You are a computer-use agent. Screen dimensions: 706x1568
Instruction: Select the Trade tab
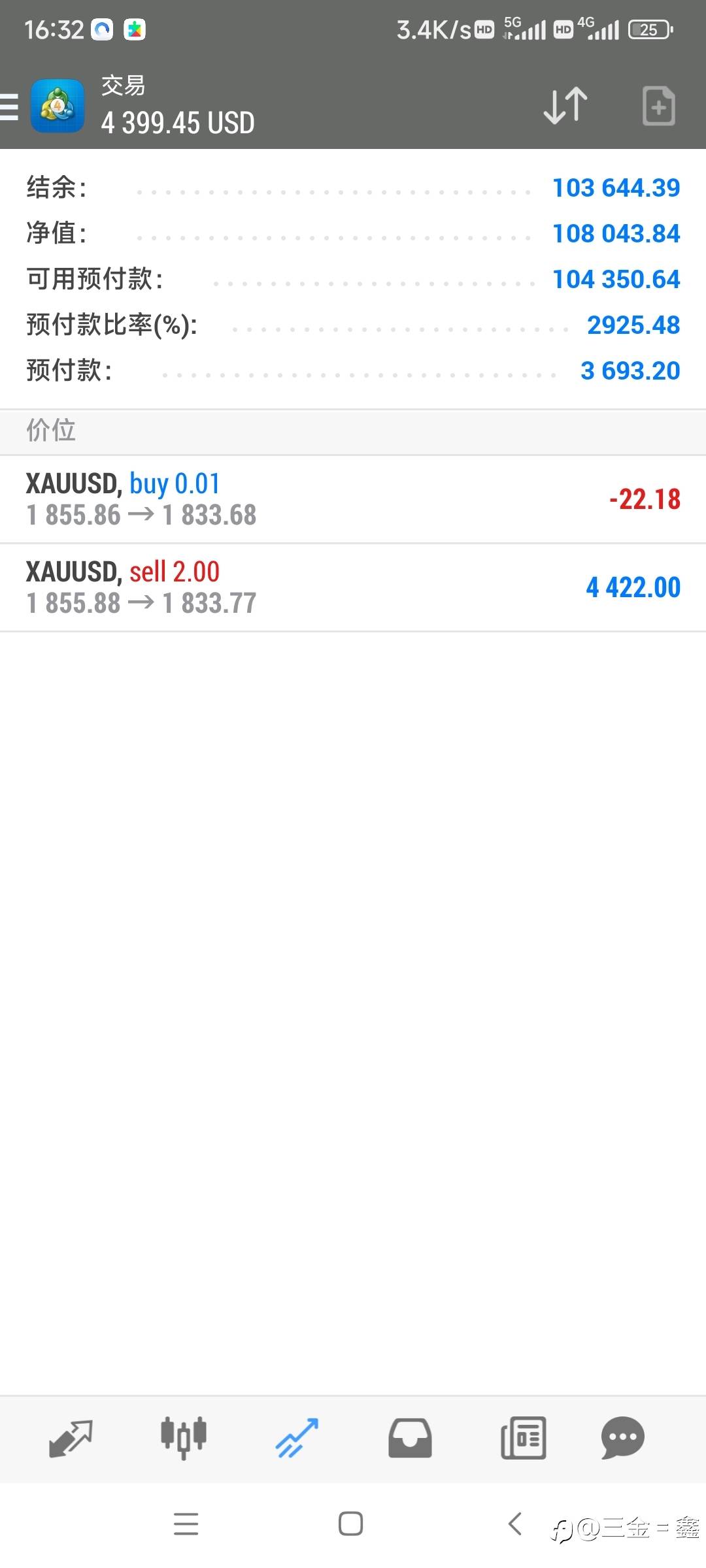tap(297, 1439)
